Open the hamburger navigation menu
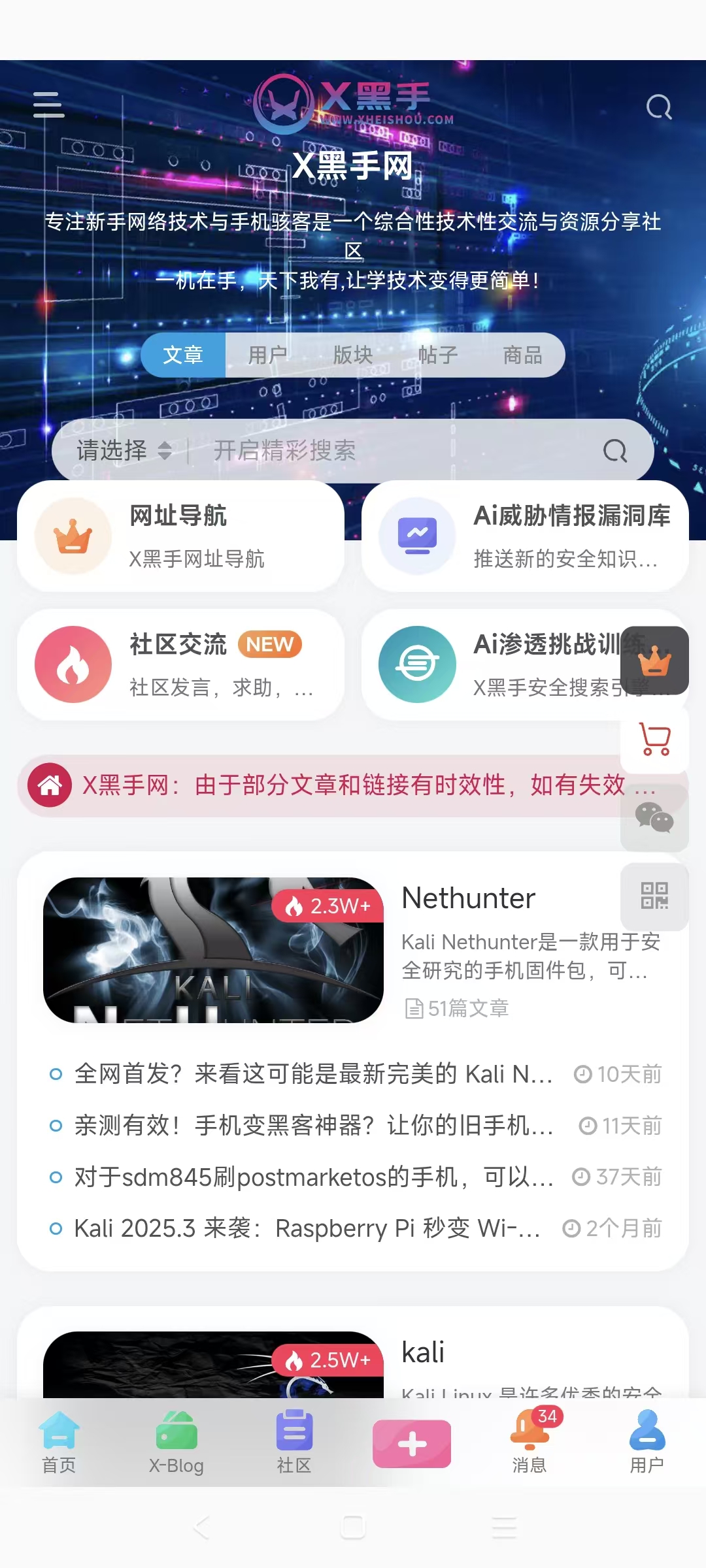The width and height of the screenshot is (706, 1568). [48, 105]
